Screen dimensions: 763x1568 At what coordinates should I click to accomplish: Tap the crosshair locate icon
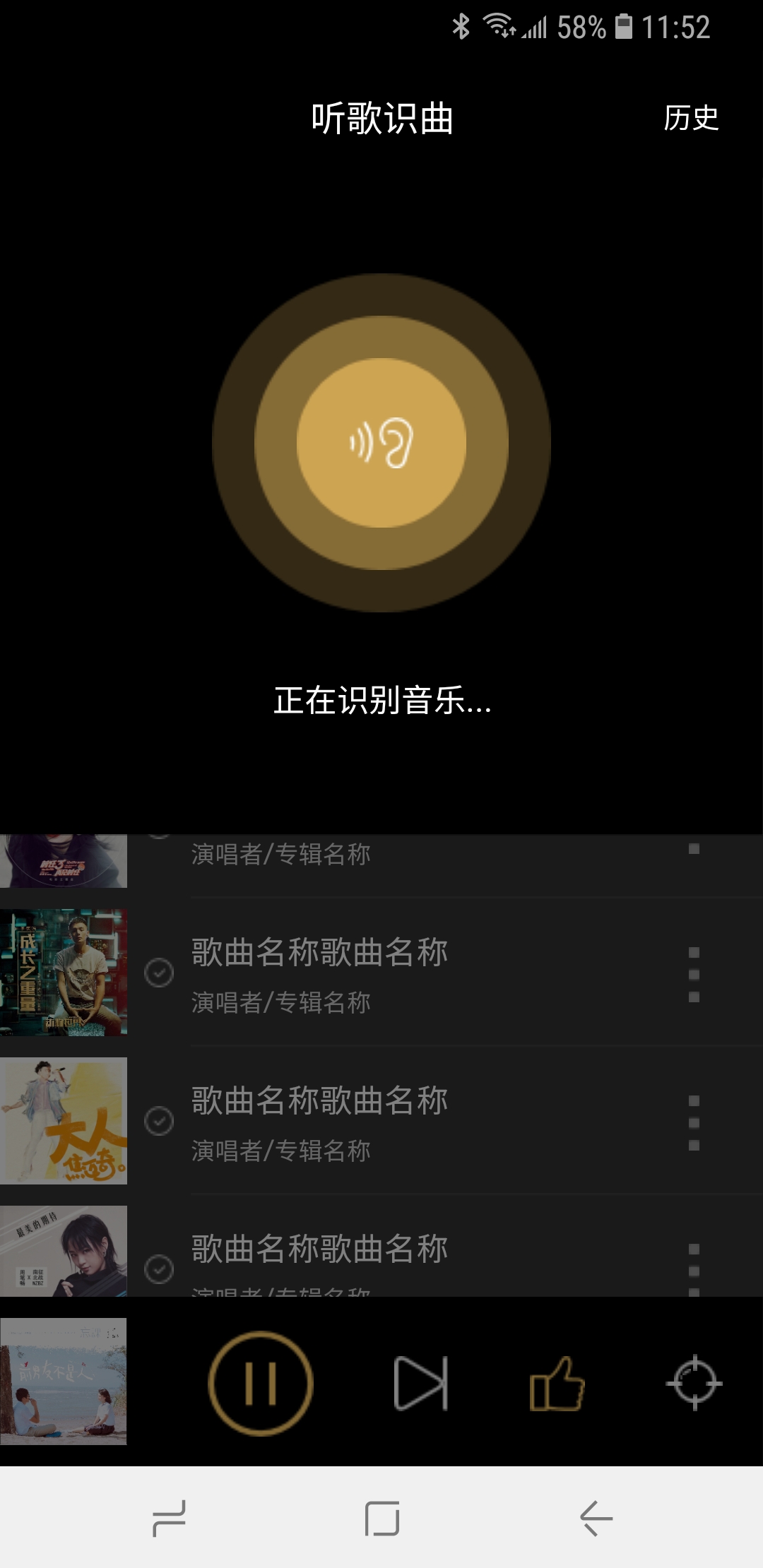pos(694,1383)
